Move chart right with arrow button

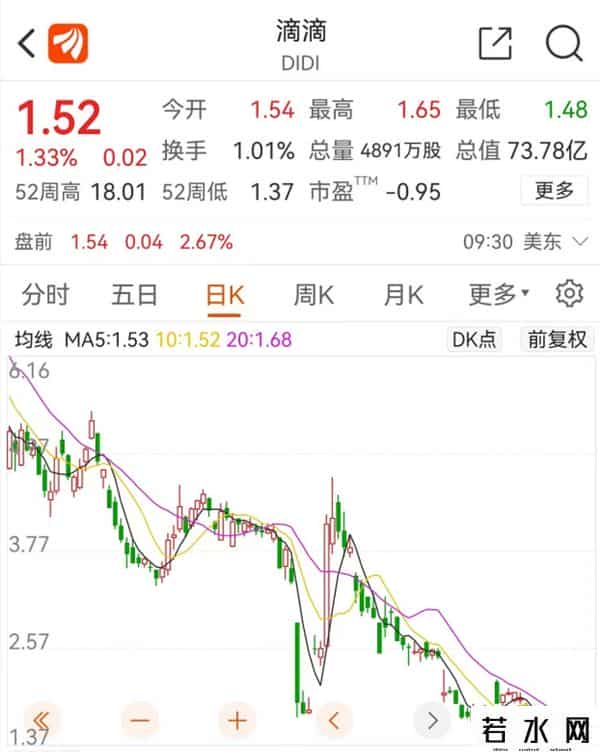[x=432, y=720]
